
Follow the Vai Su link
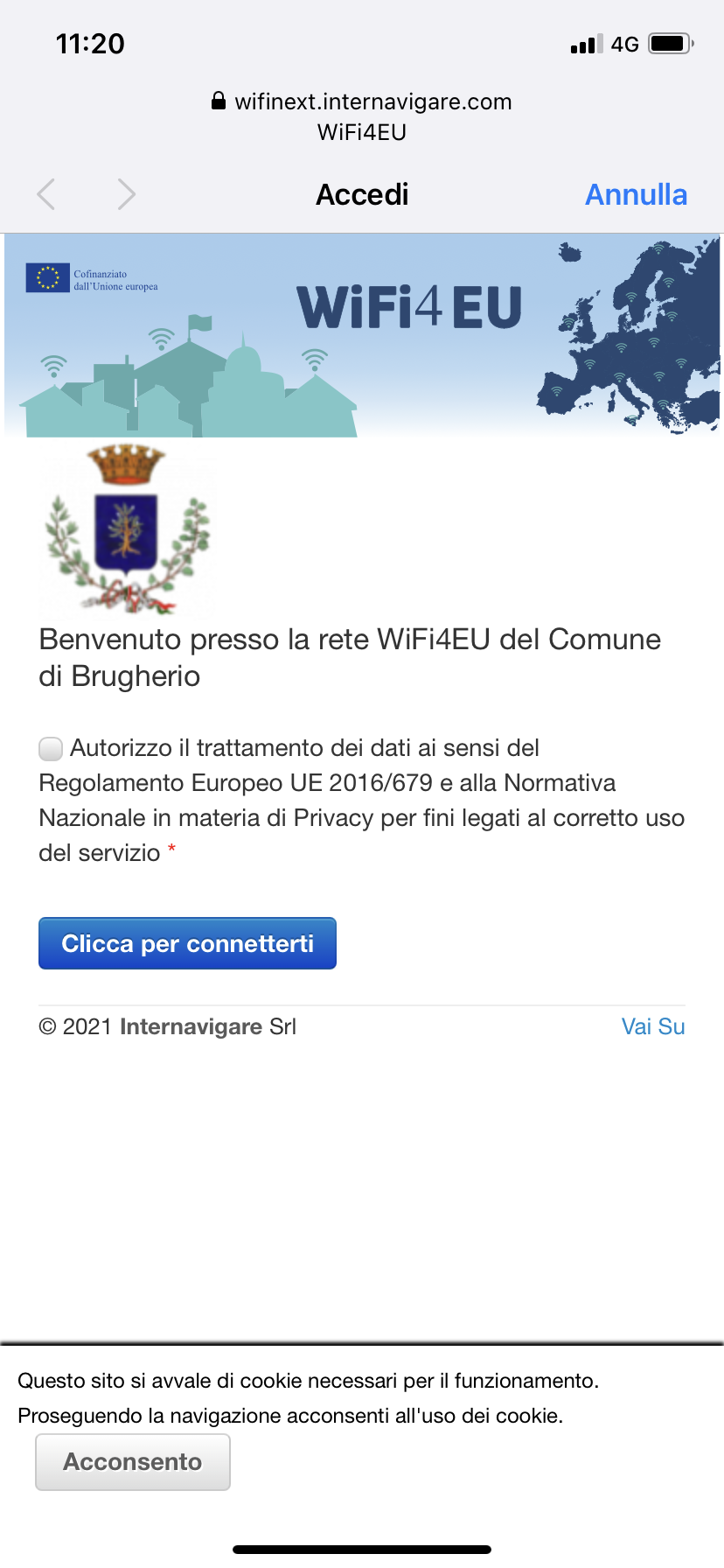(x=652, y=1026)
